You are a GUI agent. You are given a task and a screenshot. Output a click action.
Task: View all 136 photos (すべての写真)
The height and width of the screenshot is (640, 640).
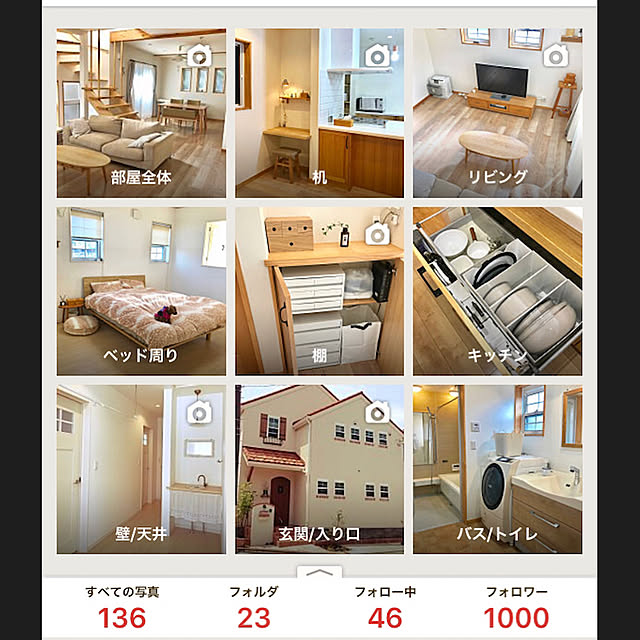(122, 607)
